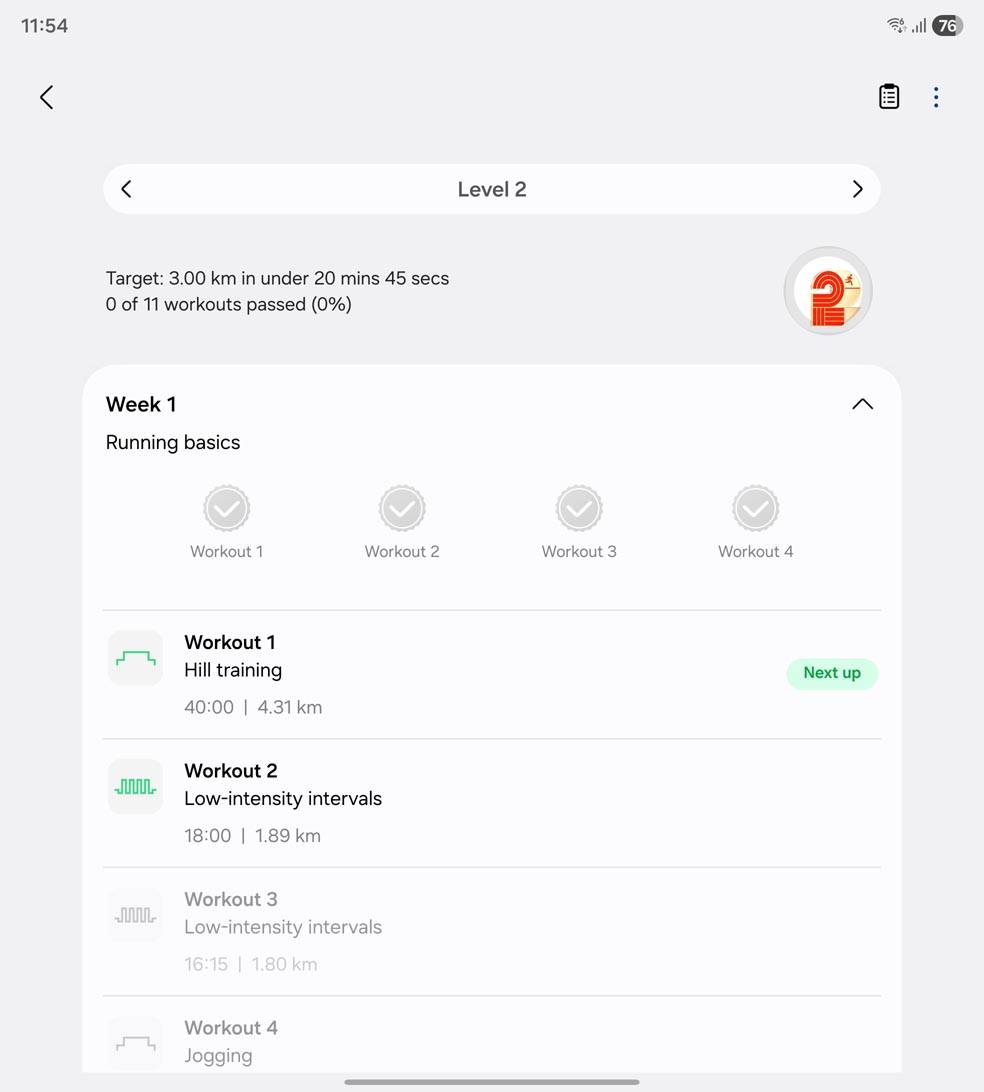Select the Workout 2 checkmark badge
Screen dimensions: 984x1092
pyautogui.click(x=402, y=509)
